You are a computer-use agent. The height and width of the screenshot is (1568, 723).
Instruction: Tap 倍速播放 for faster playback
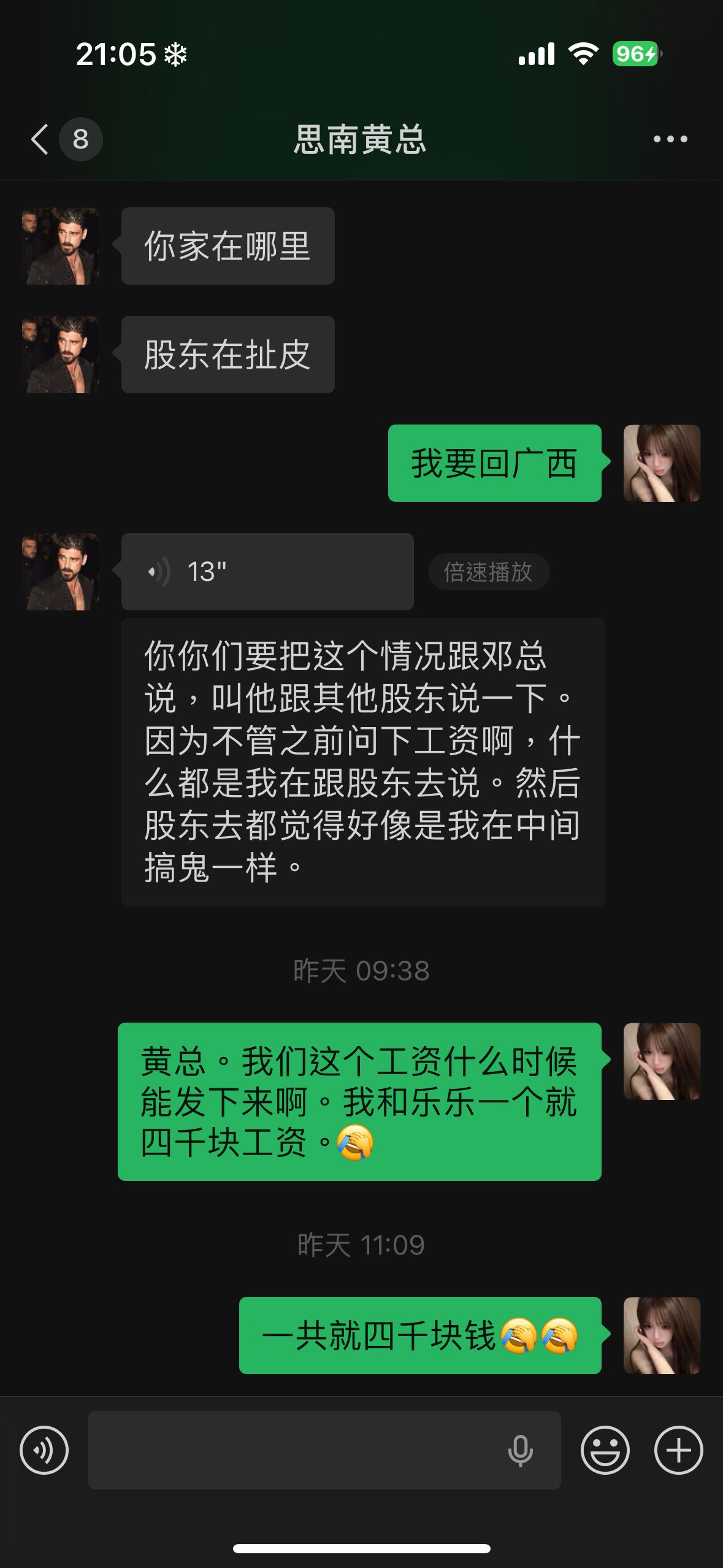(x=488, y=572)
